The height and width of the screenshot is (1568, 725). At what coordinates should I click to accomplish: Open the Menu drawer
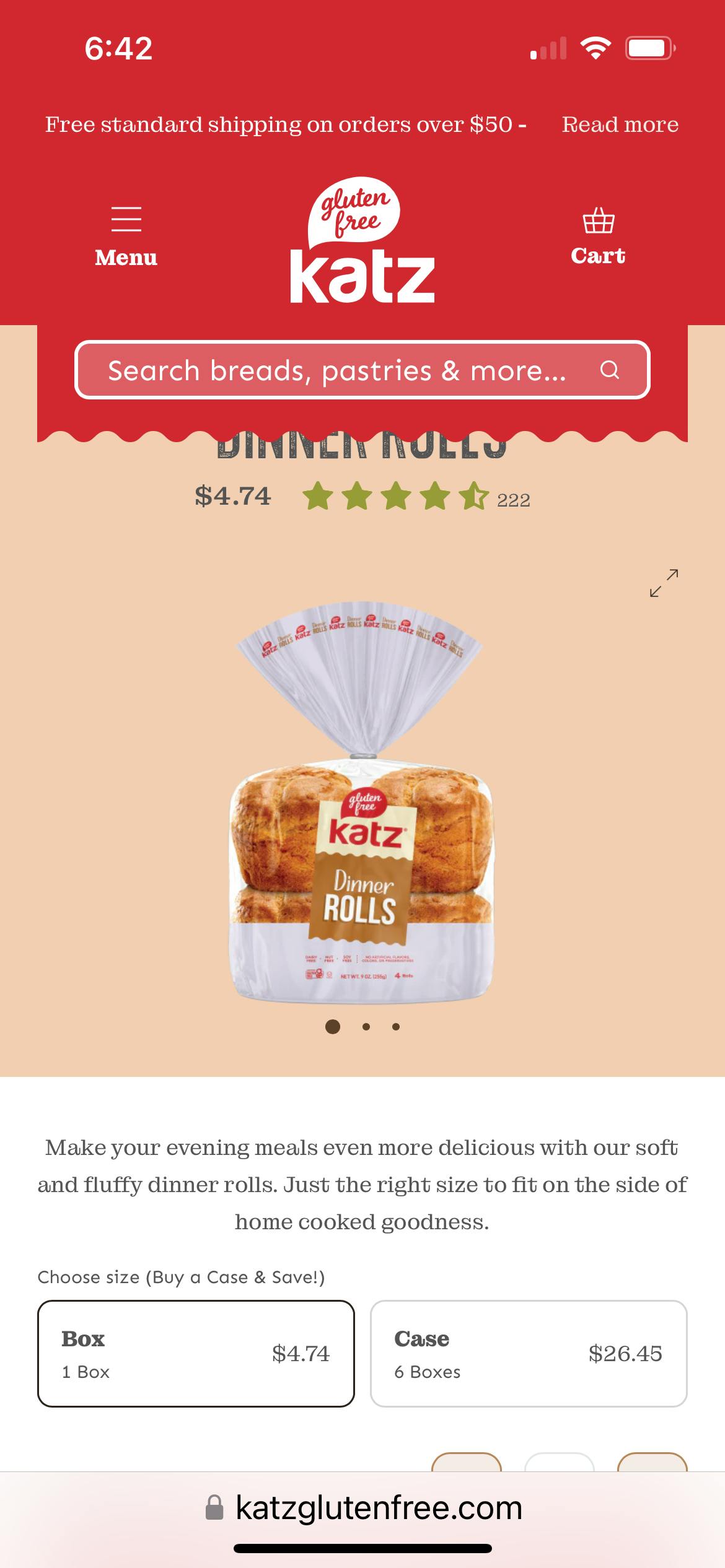126,237
